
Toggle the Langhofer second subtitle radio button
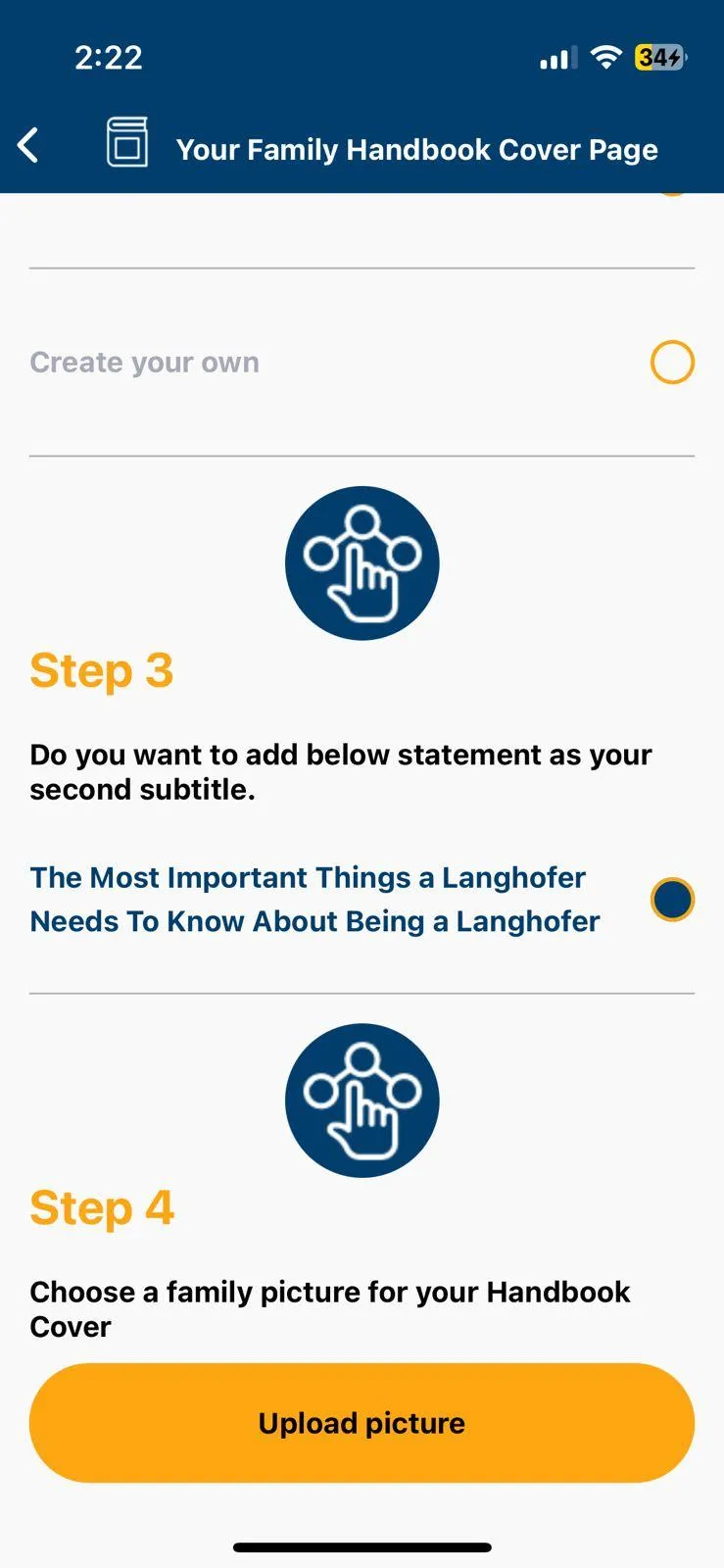[x=672, y=900]
